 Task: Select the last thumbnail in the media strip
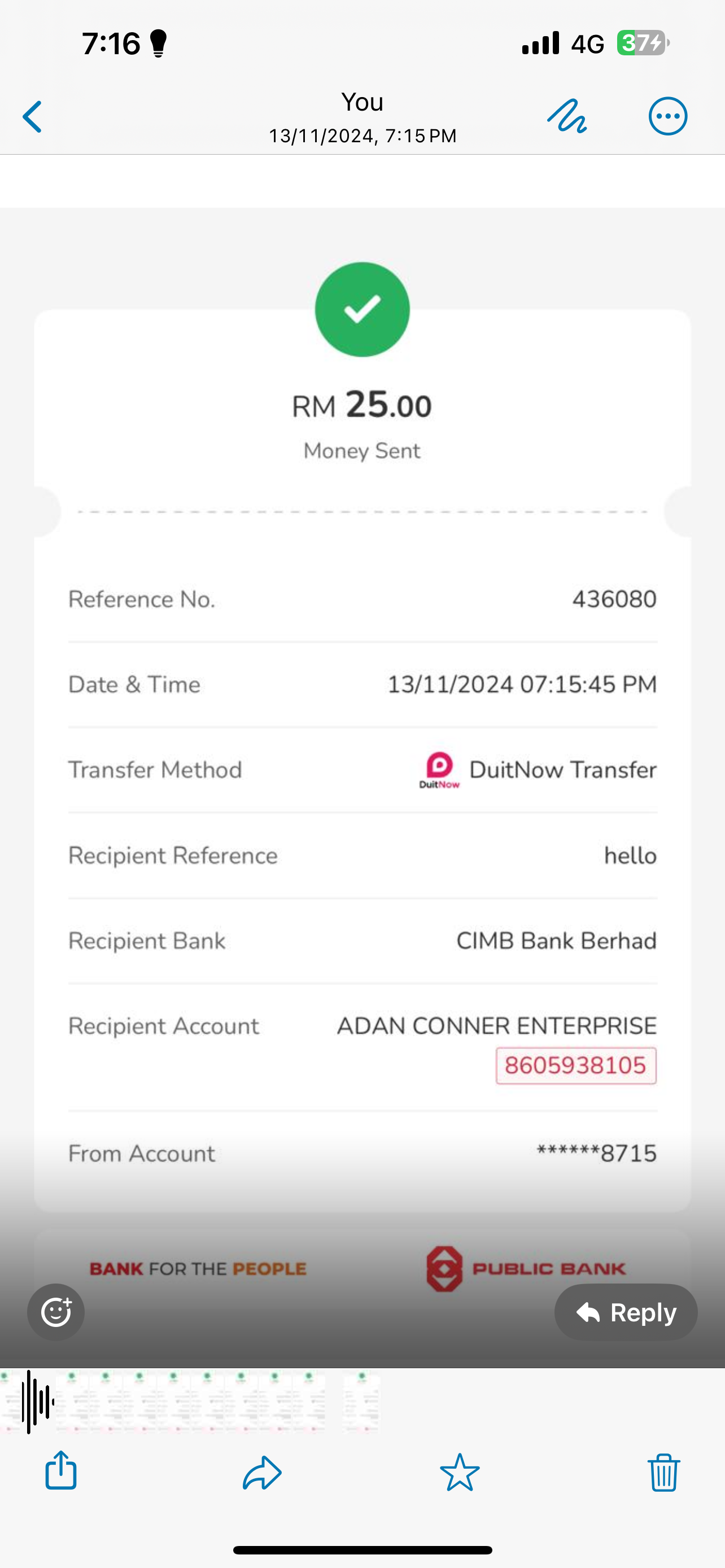coord(361,1400)
